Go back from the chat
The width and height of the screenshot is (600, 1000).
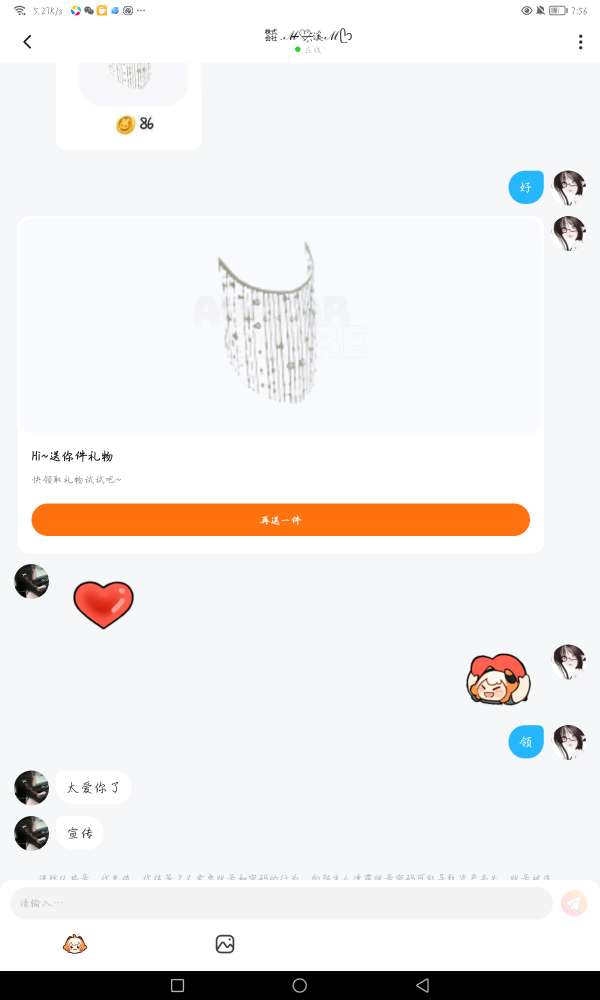[x=27, y=41]
